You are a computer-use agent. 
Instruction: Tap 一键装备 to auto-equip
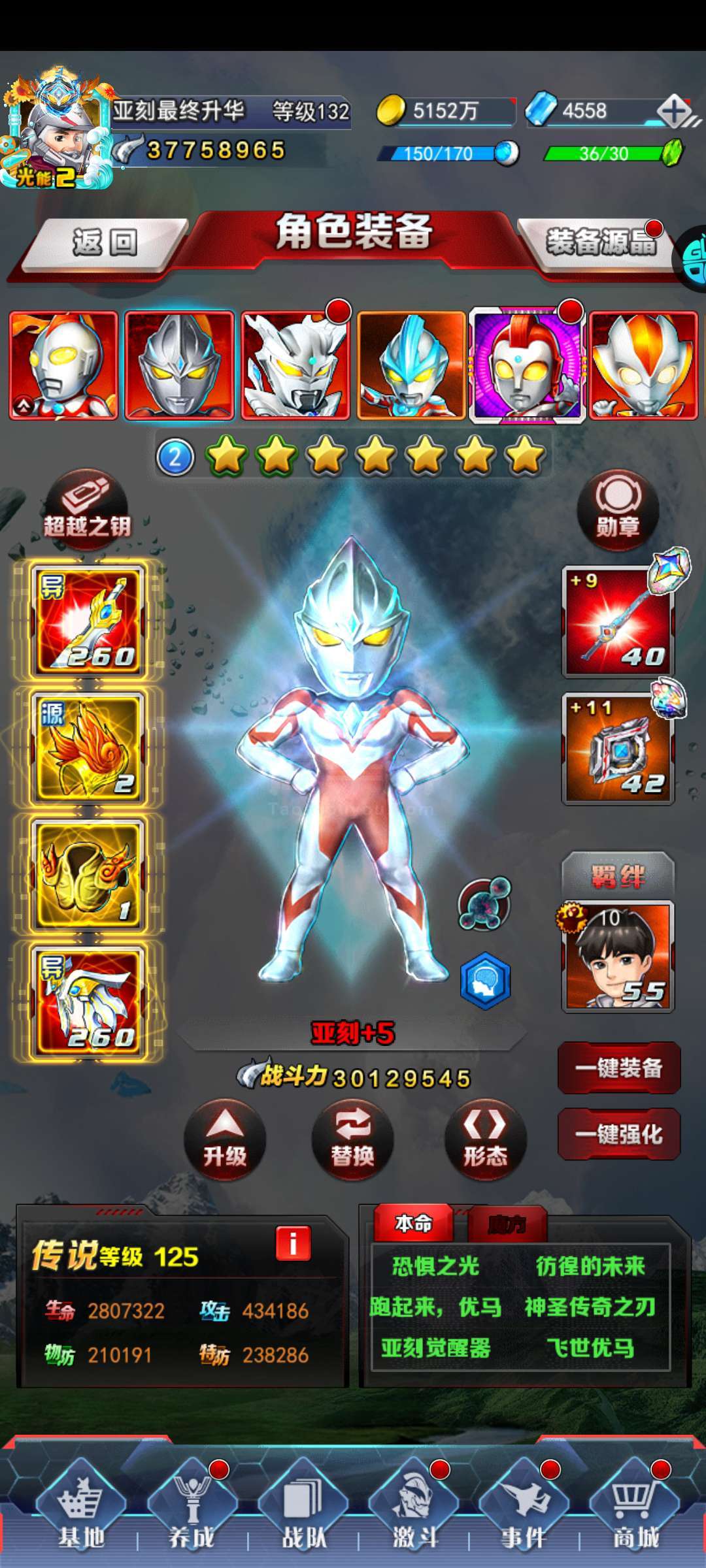618,1068
